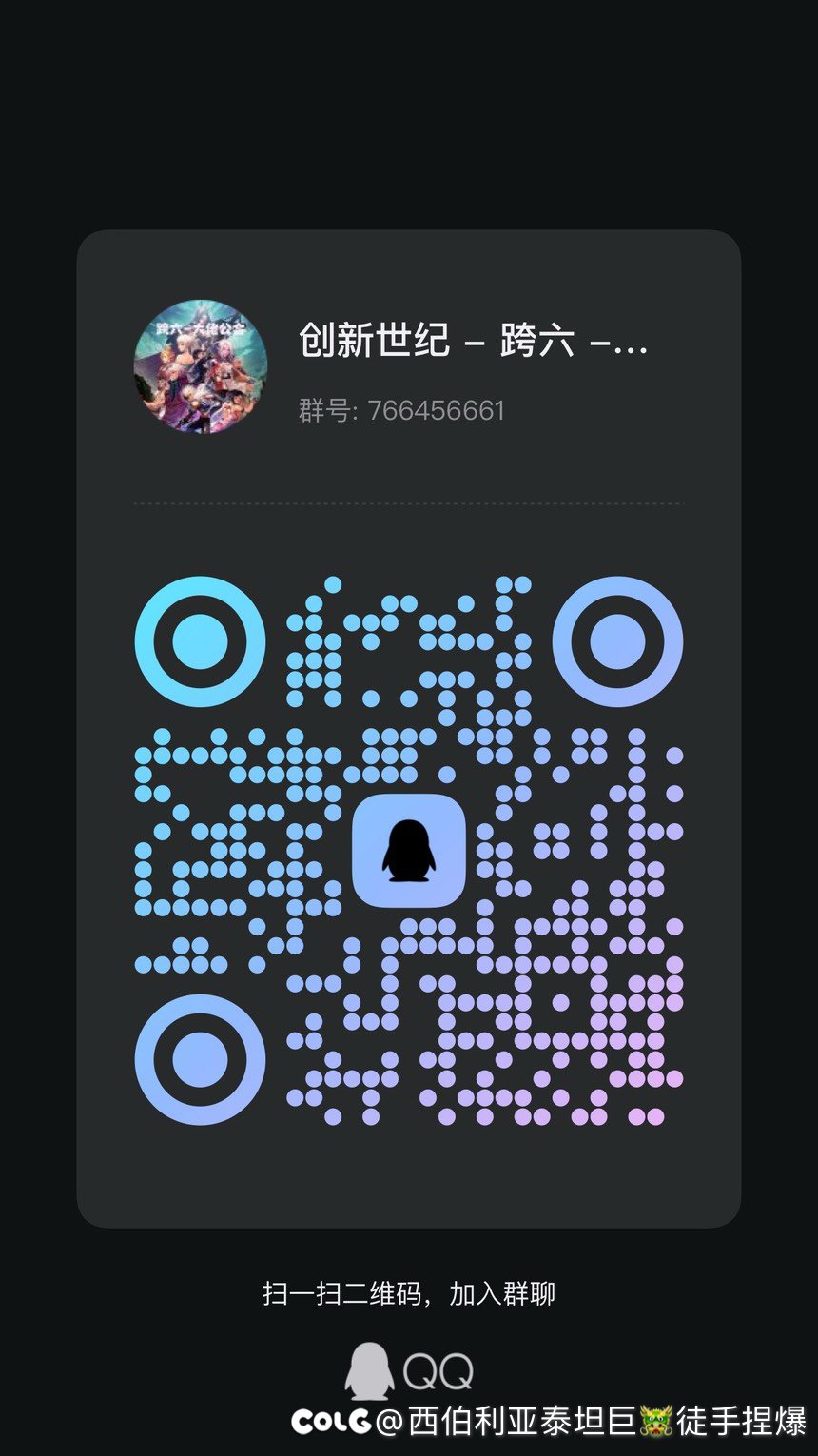This screenshot has width=818, height=1456.
Task: Tap the 扫一扫二维码，加入群聊 hint text
Action: click(x=409, y=1294)
